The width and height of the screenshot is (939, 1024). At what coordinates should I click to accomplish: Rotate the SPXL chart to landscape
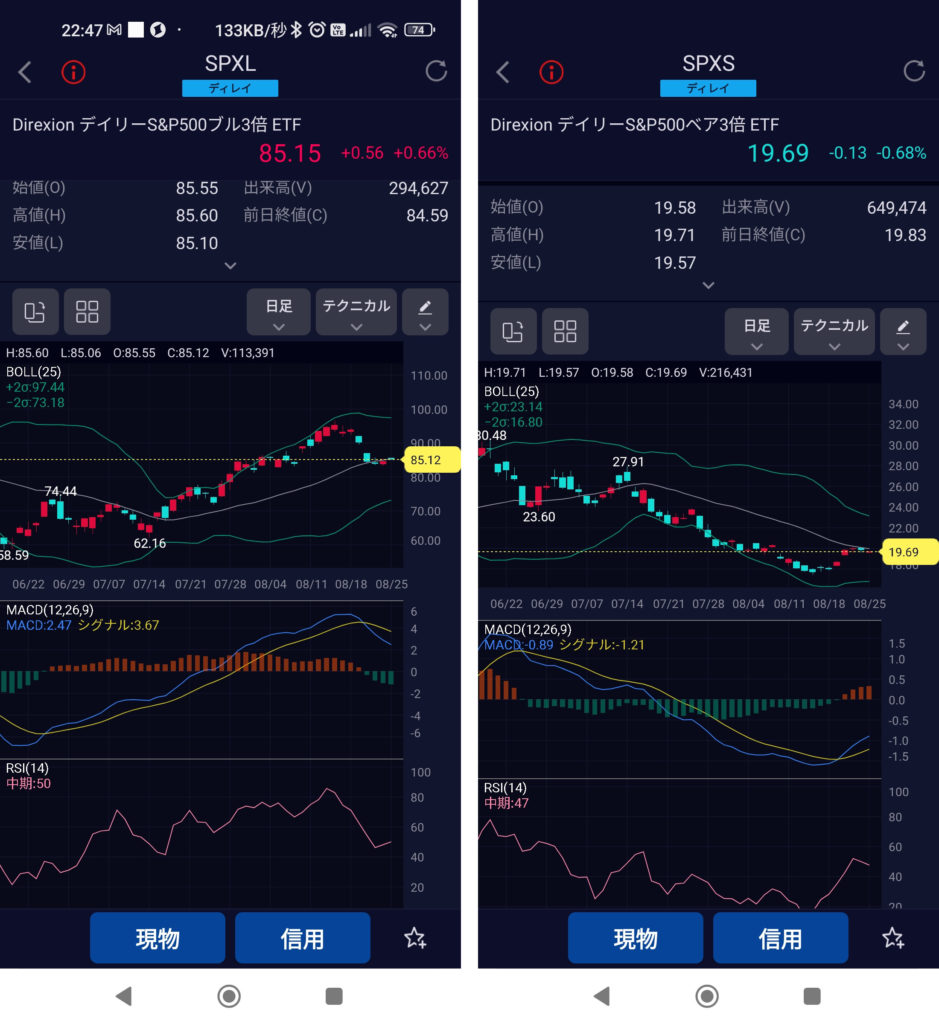tap(35, 312)
